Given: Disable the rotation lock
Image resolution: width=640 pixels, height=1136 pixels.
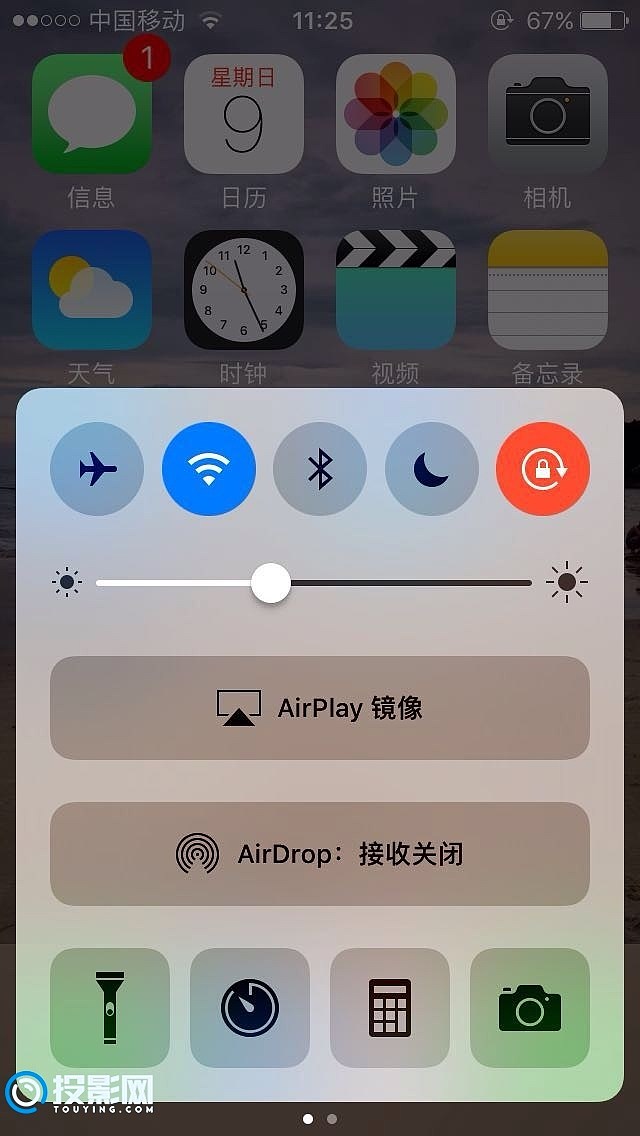Looking at the screenshot, I should click(x=543, y=469).
